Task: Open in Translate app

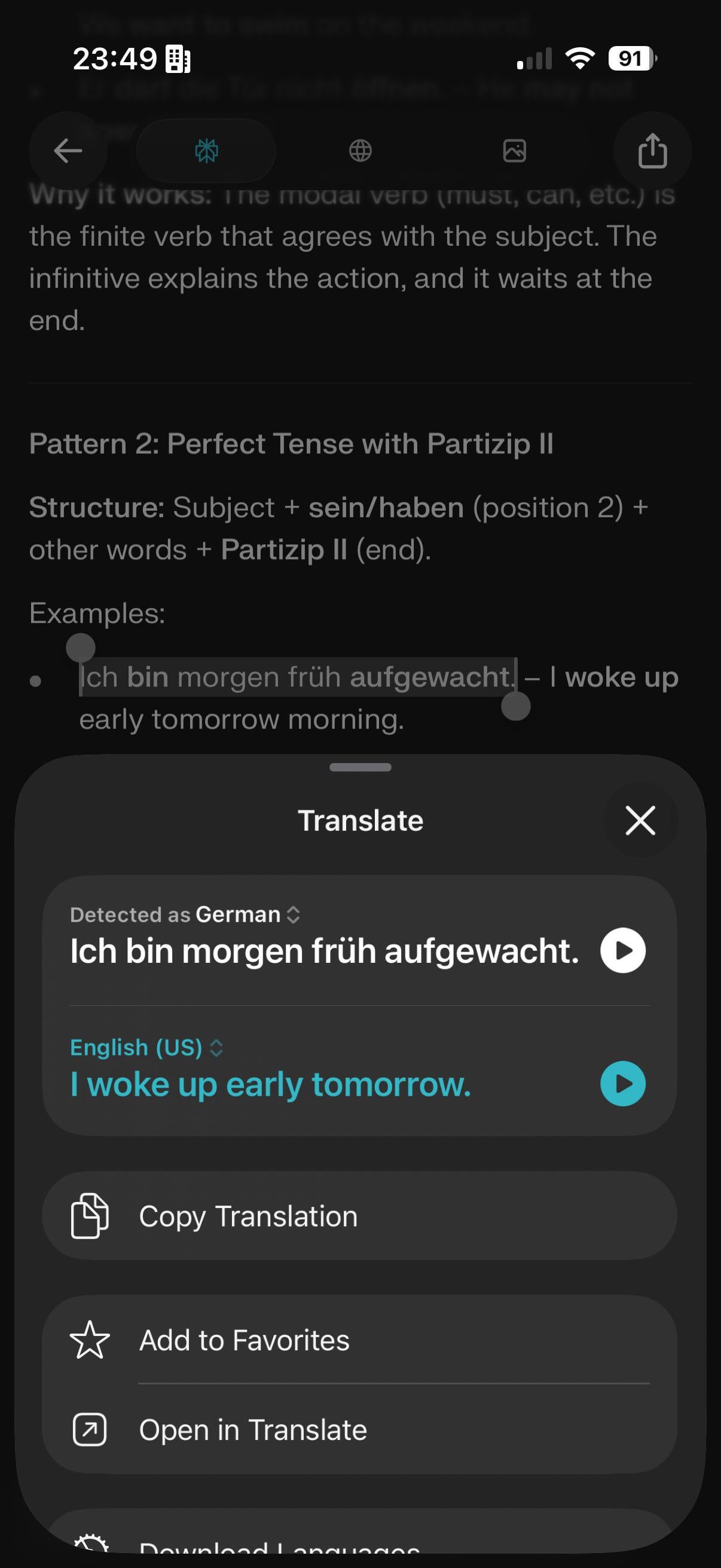Action: click(x=359, y=1430)
